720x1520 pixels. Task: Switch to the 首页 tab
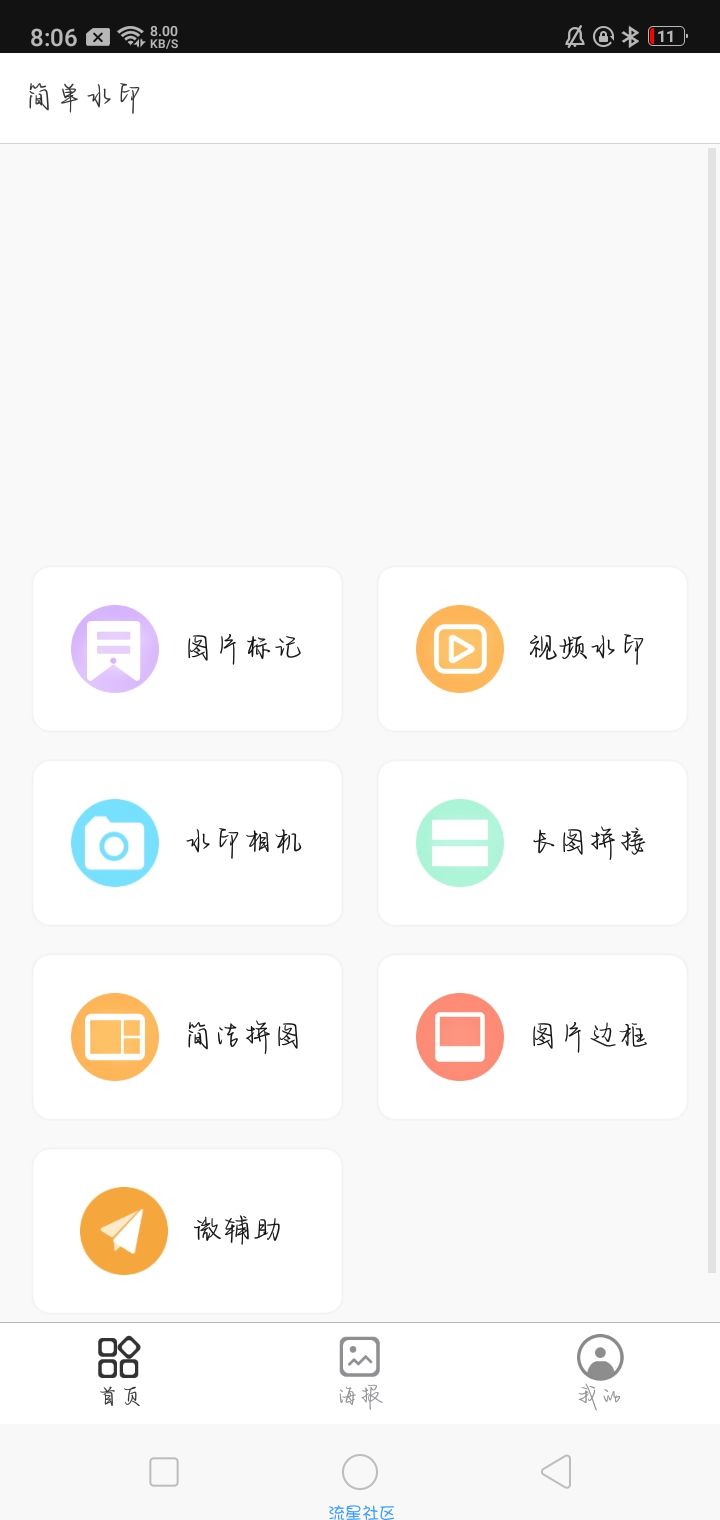point(119,1372)
